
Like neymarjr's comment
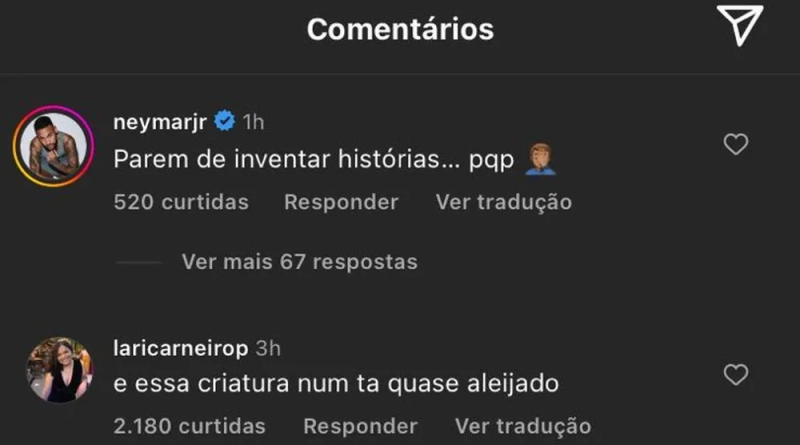[735, 145]
